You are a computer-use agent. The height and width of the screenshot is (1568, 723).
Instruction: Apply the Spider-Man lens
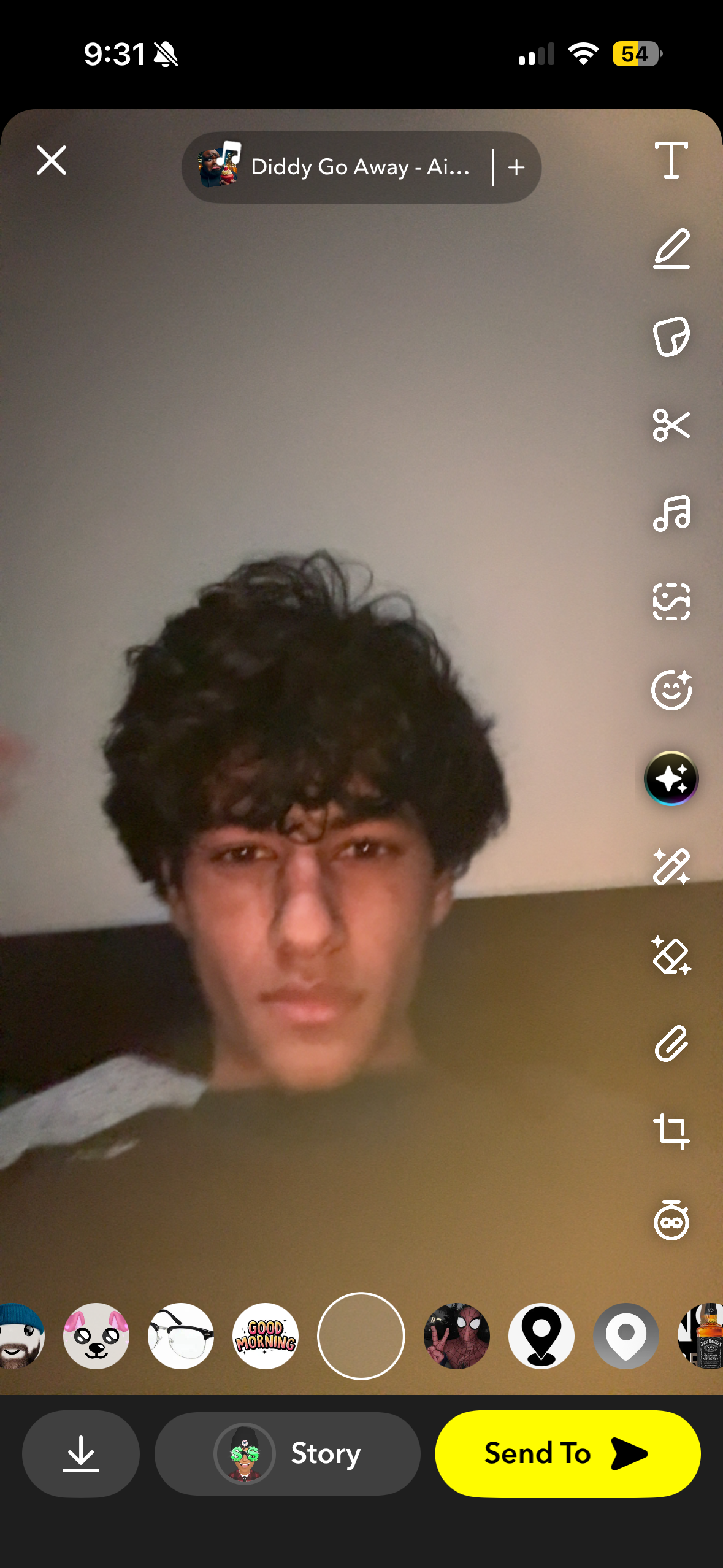point(457,1335)
